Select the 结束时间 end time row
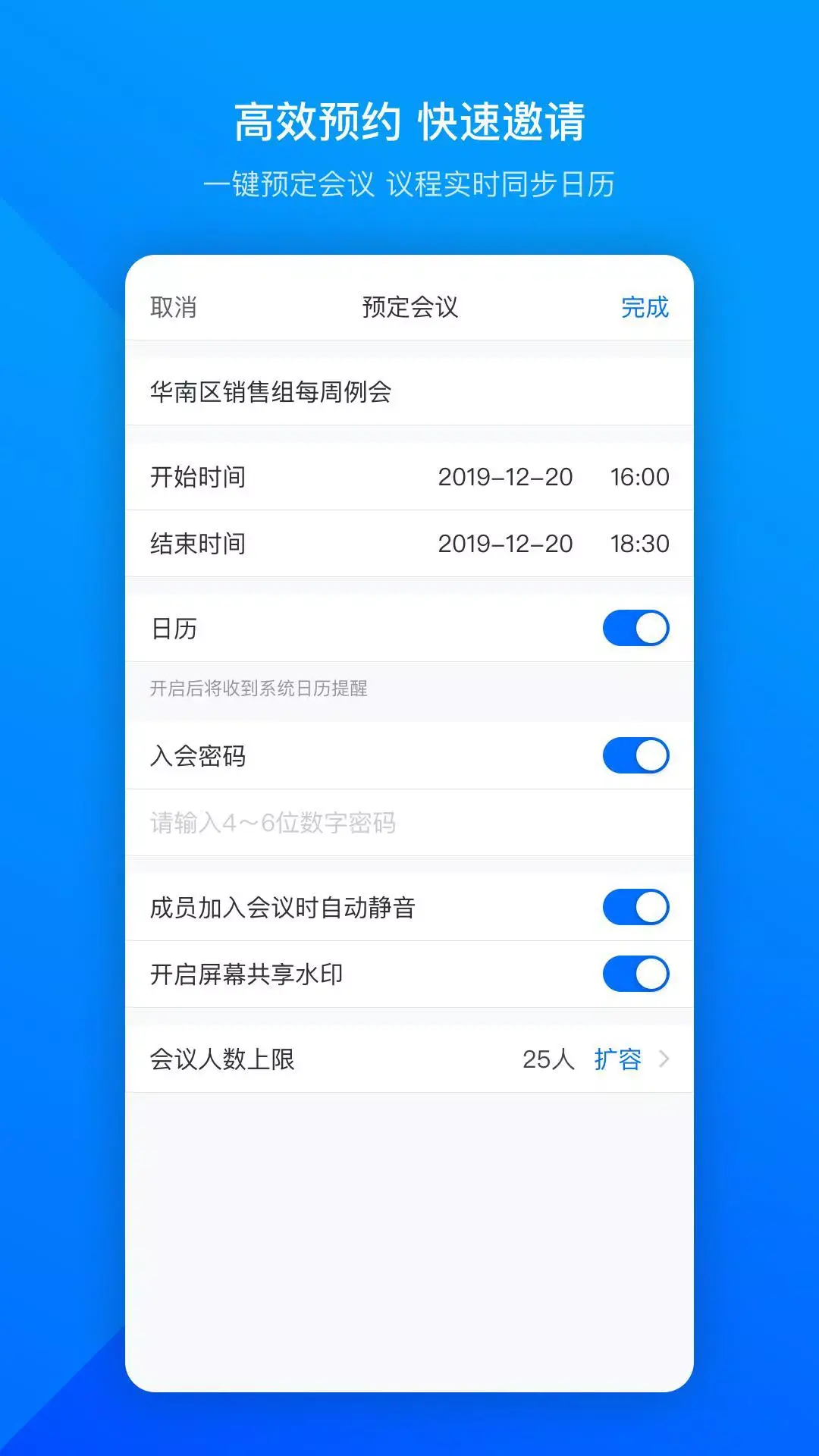819x1456 pixels. coord(196,544)
